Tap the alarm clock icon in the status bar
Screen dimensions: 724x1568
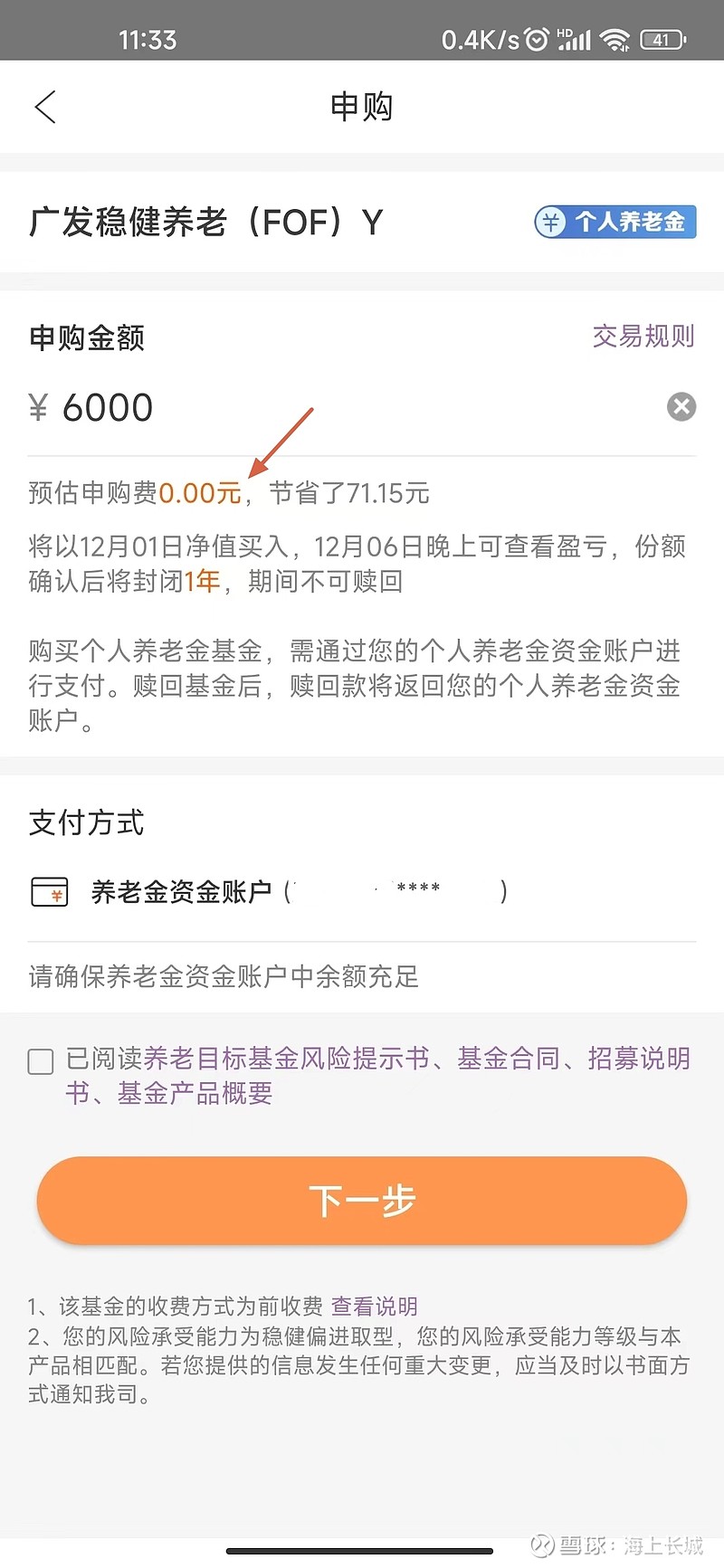(x=536, y=39)
